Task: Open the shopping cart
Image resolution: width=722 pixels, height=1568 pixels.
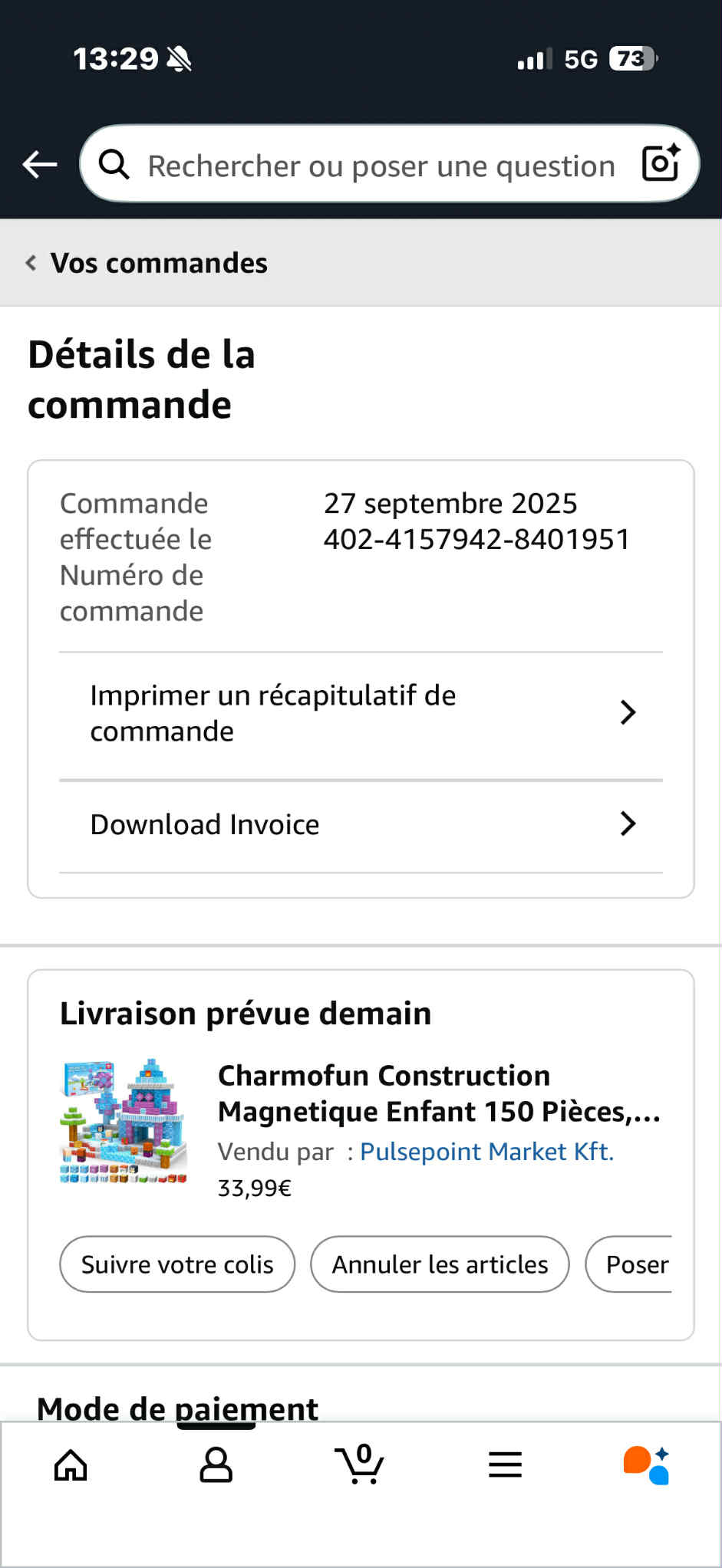Action: [x=360, y=1464]
